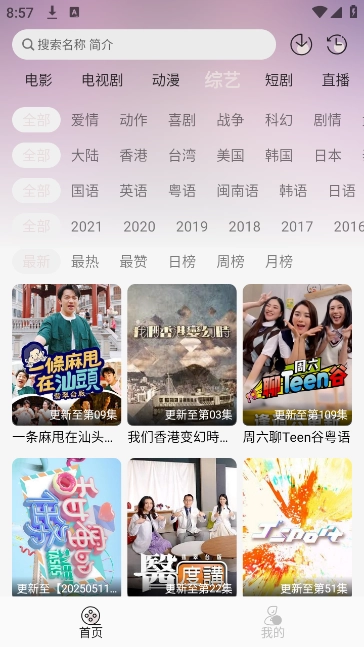Go to the 我的 tab

pos(273,622)
